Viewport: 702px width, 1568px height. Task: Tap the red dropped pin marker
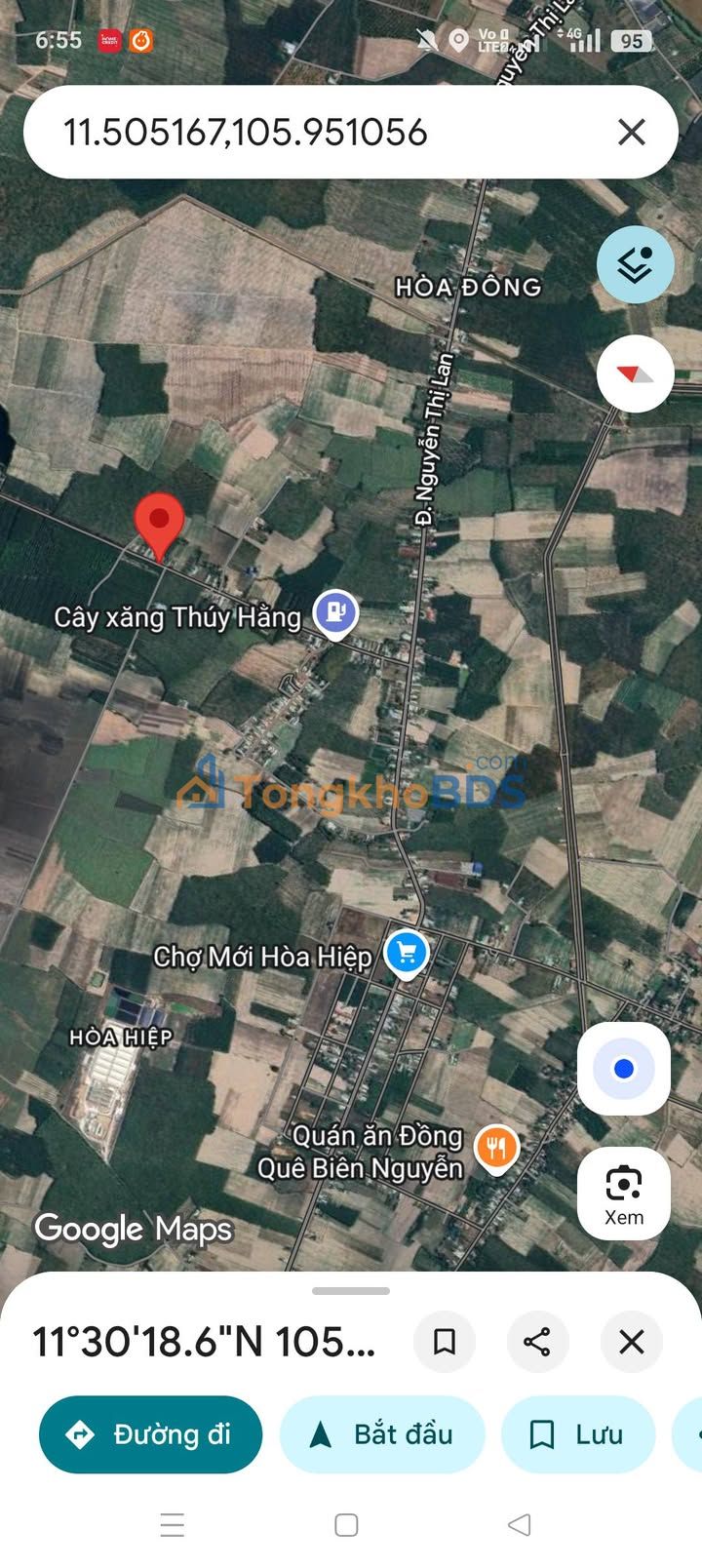click(159, 525)
